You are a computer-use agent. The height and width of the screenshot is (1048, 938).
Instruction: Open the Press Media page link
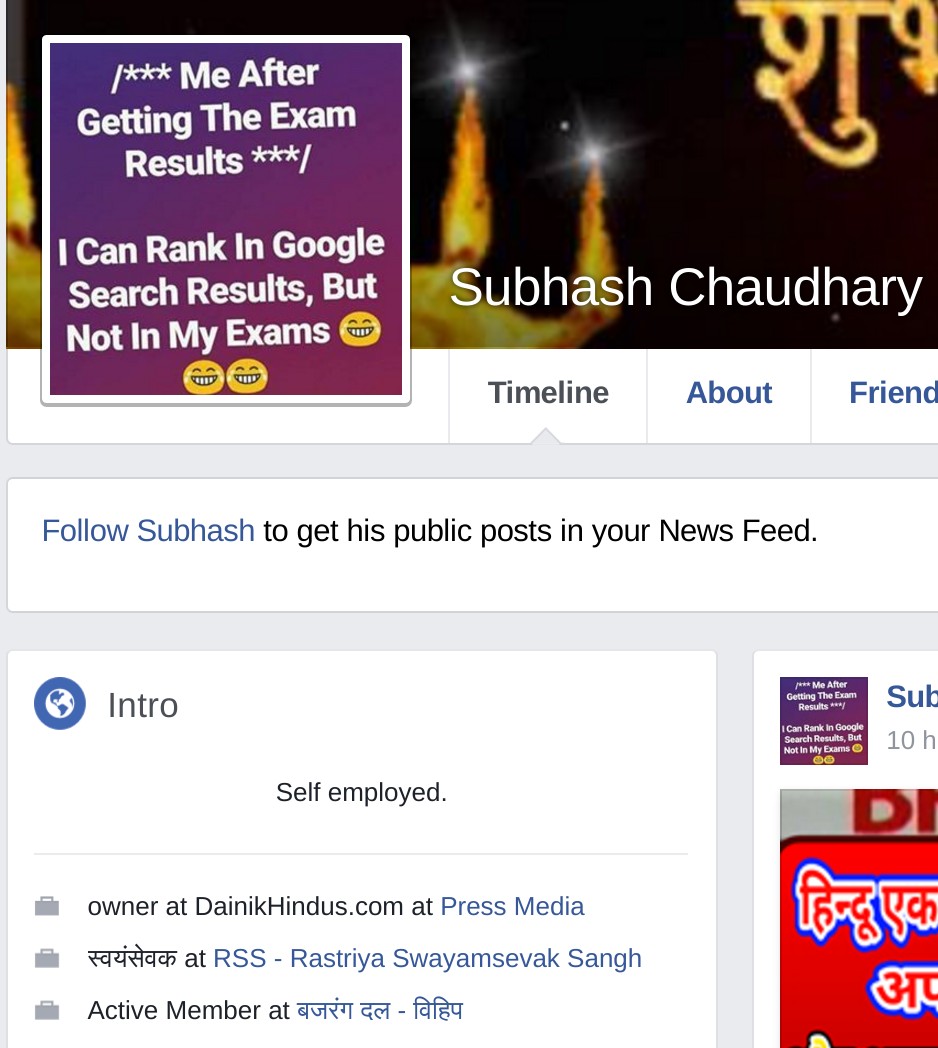point(512,907)
